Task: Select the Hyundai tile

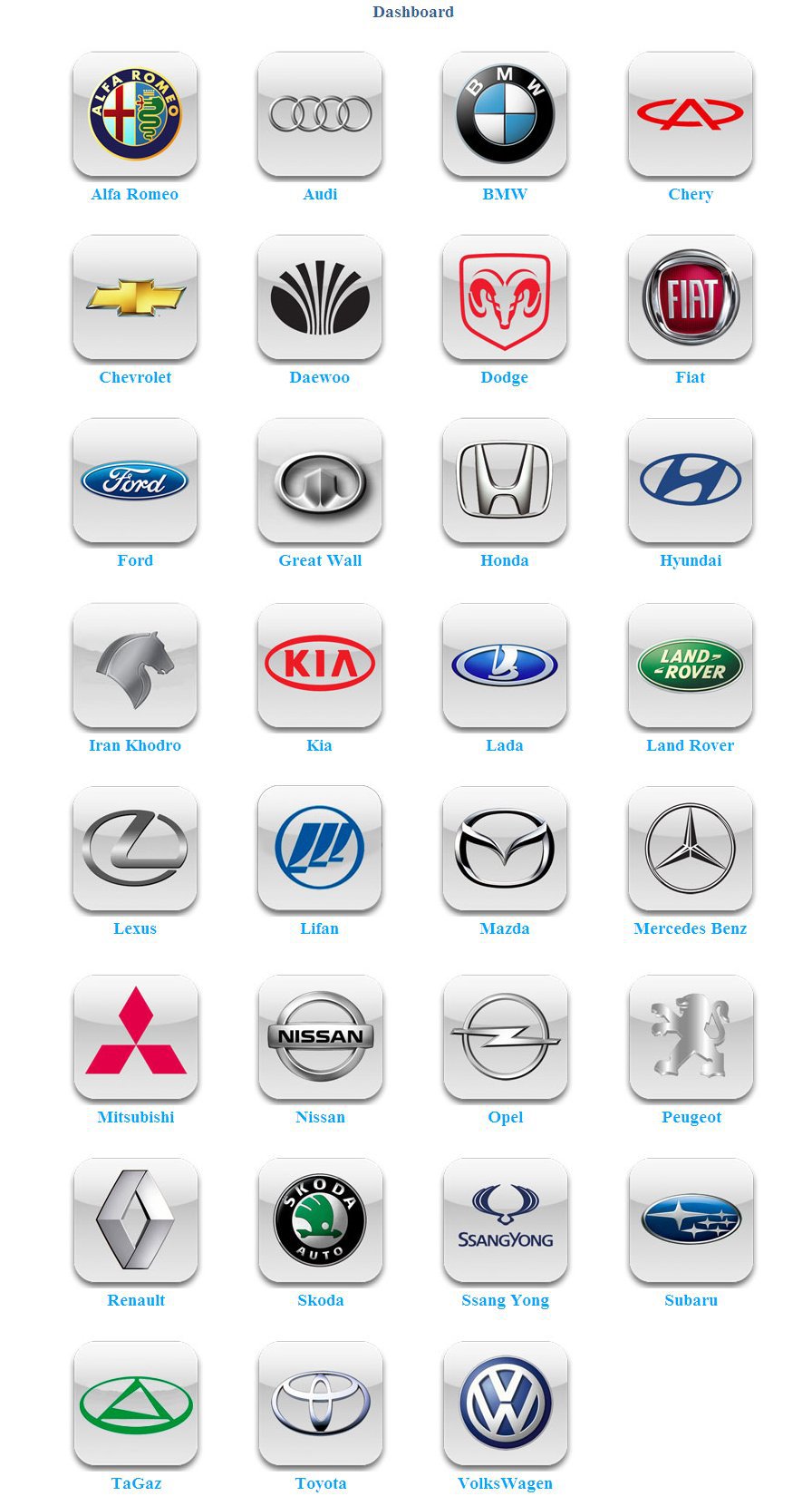Action: tap(691, 481)
